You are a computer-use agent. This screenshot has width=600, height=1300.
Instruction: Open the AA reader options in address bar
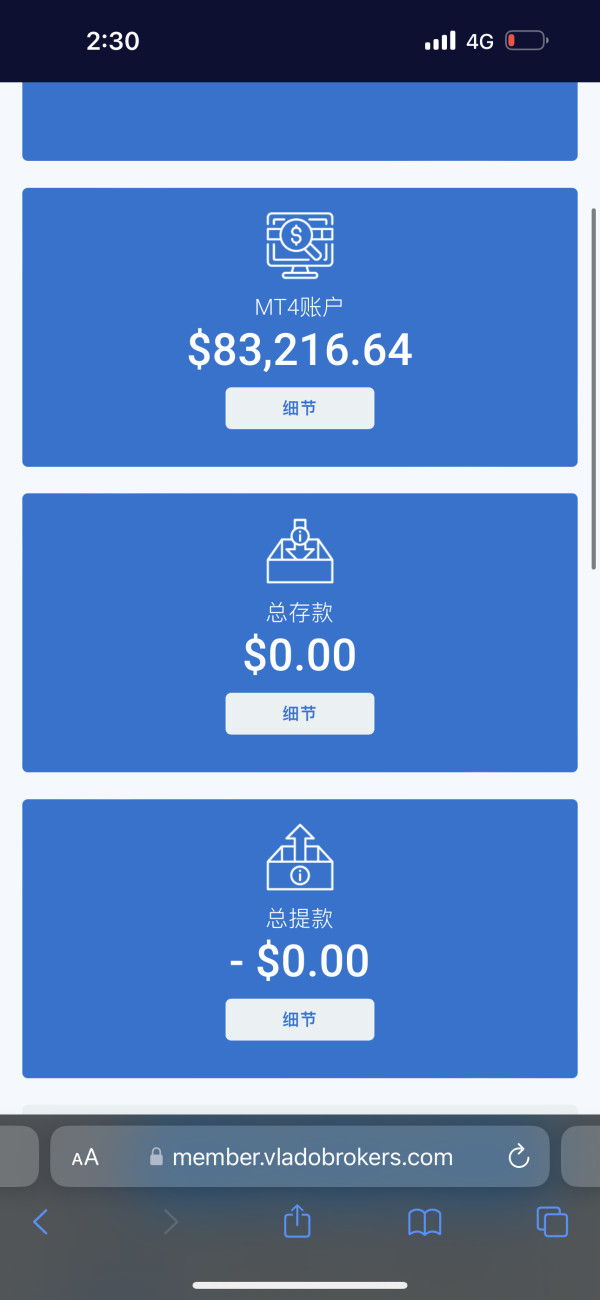85,1158
